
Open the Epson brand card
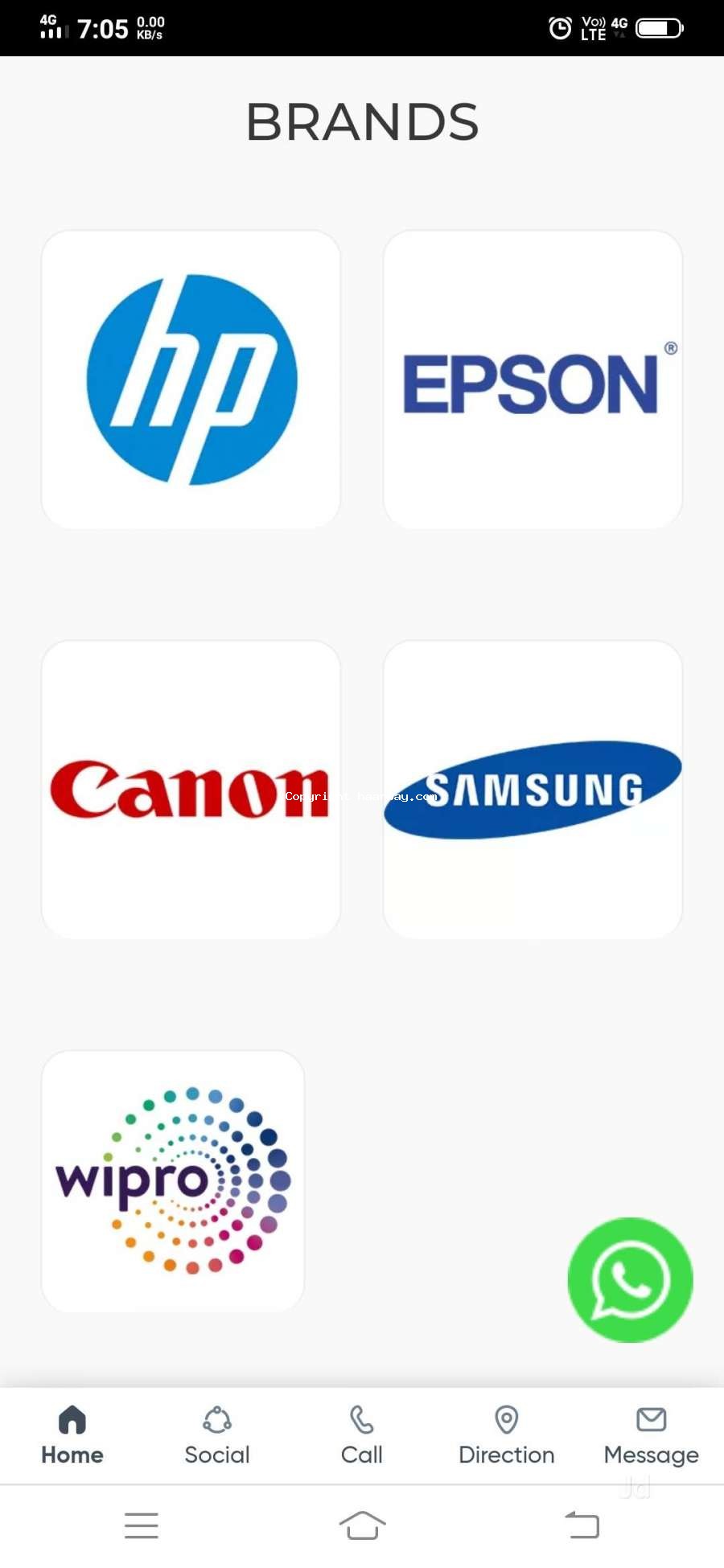pyautogui.click(x=533, y=380)
